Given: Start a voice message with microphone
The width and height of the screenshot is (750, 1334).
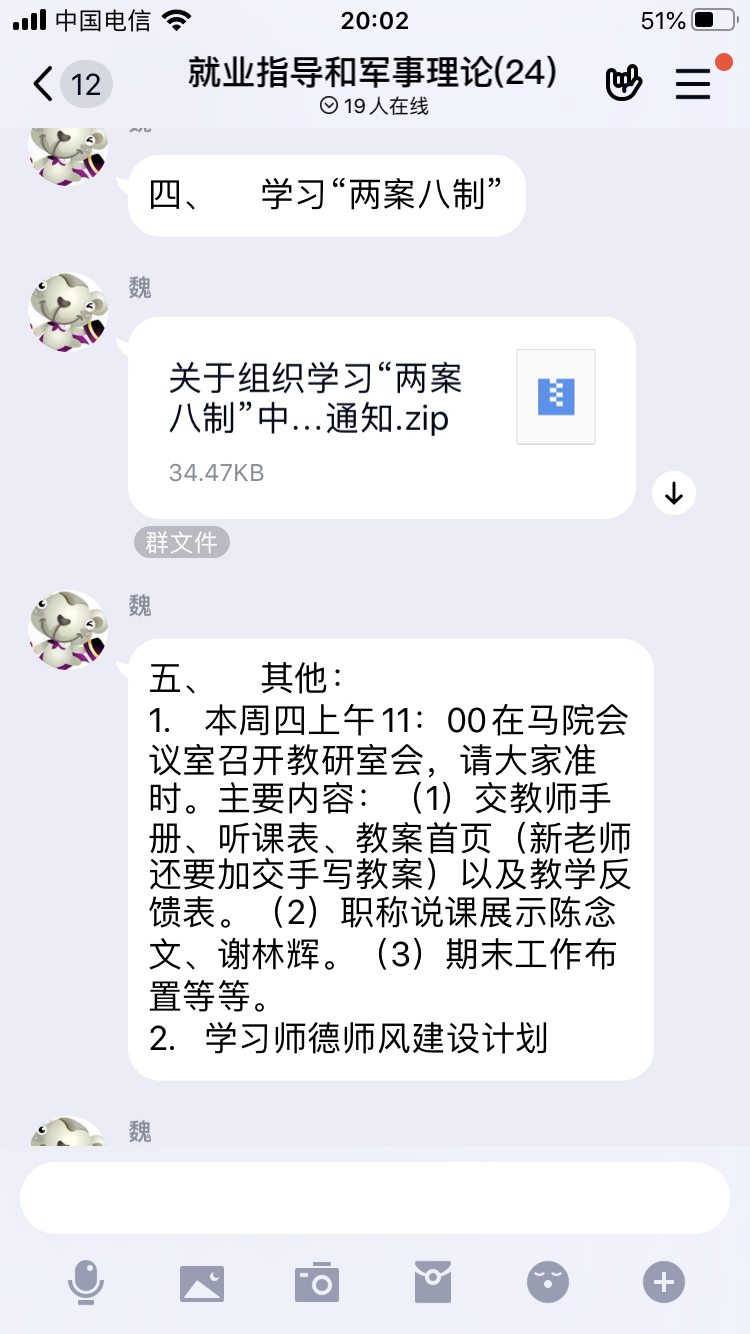Looking at the screenshot, I should pos(86,1282).
